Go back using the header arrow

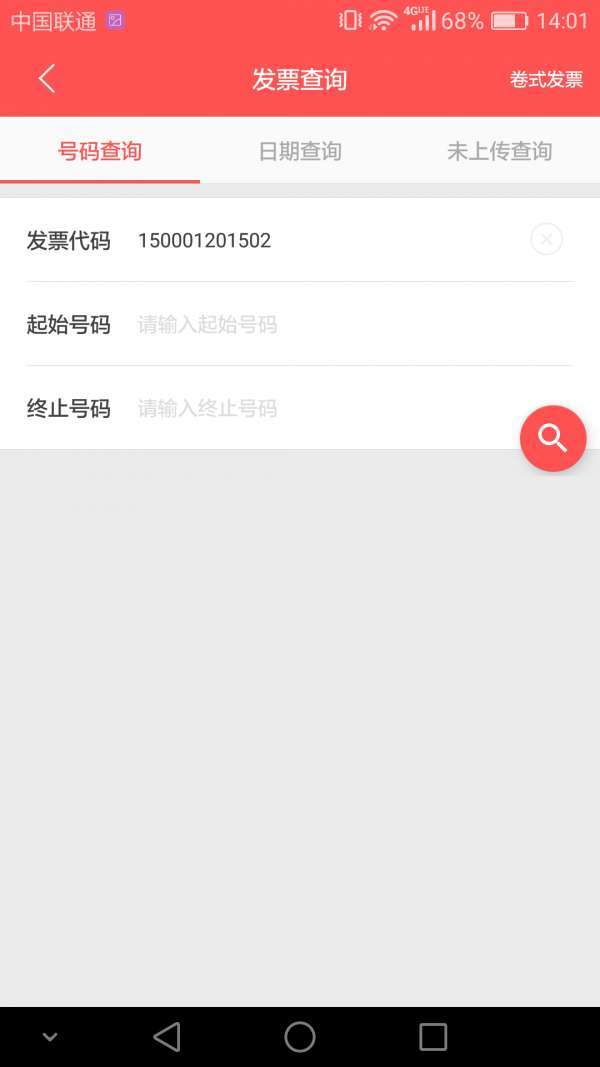point(46,79)
